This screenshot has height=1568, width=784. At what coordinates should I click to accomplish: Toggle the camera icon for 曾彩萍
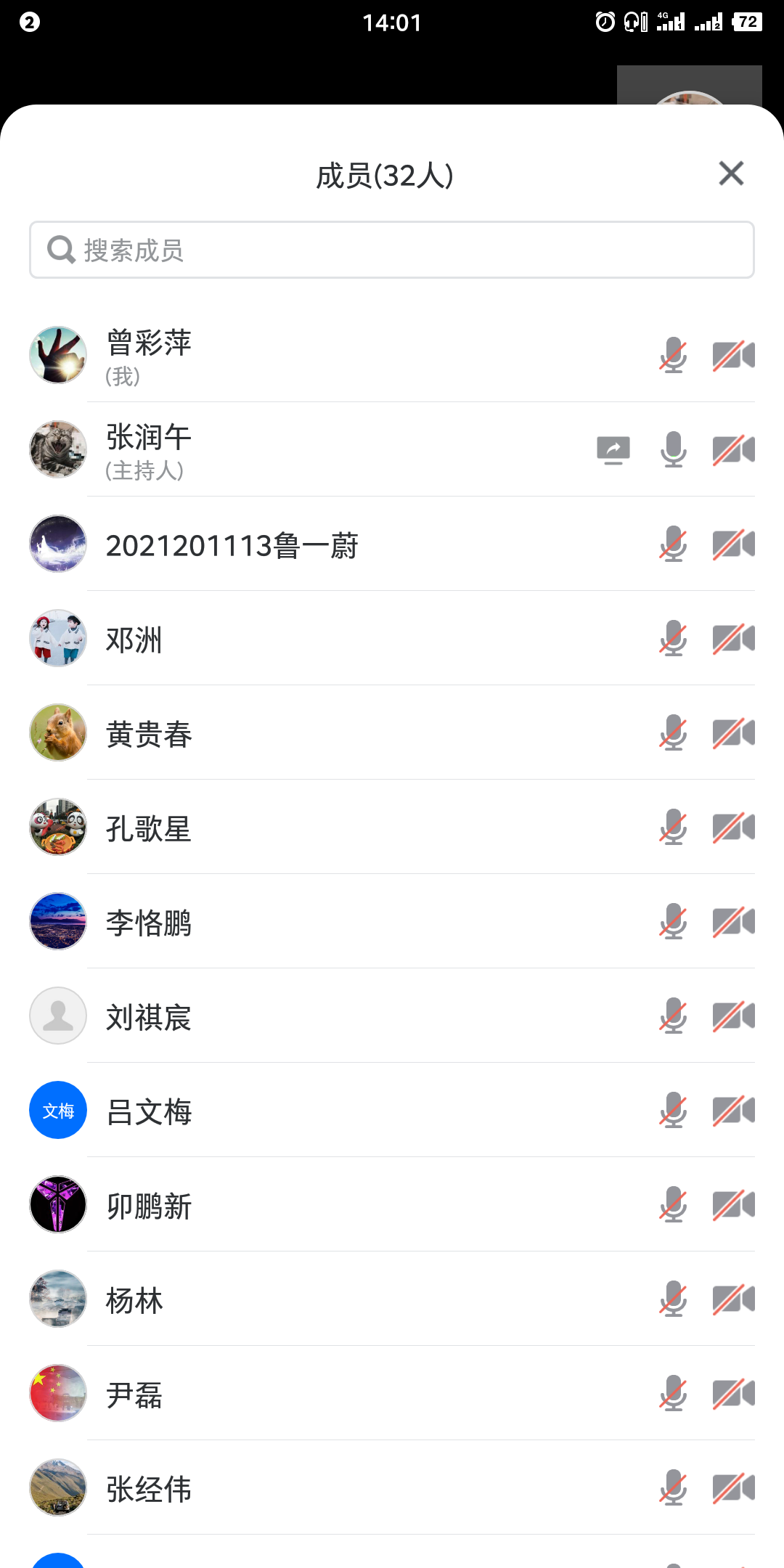click(x=733, y=356)
